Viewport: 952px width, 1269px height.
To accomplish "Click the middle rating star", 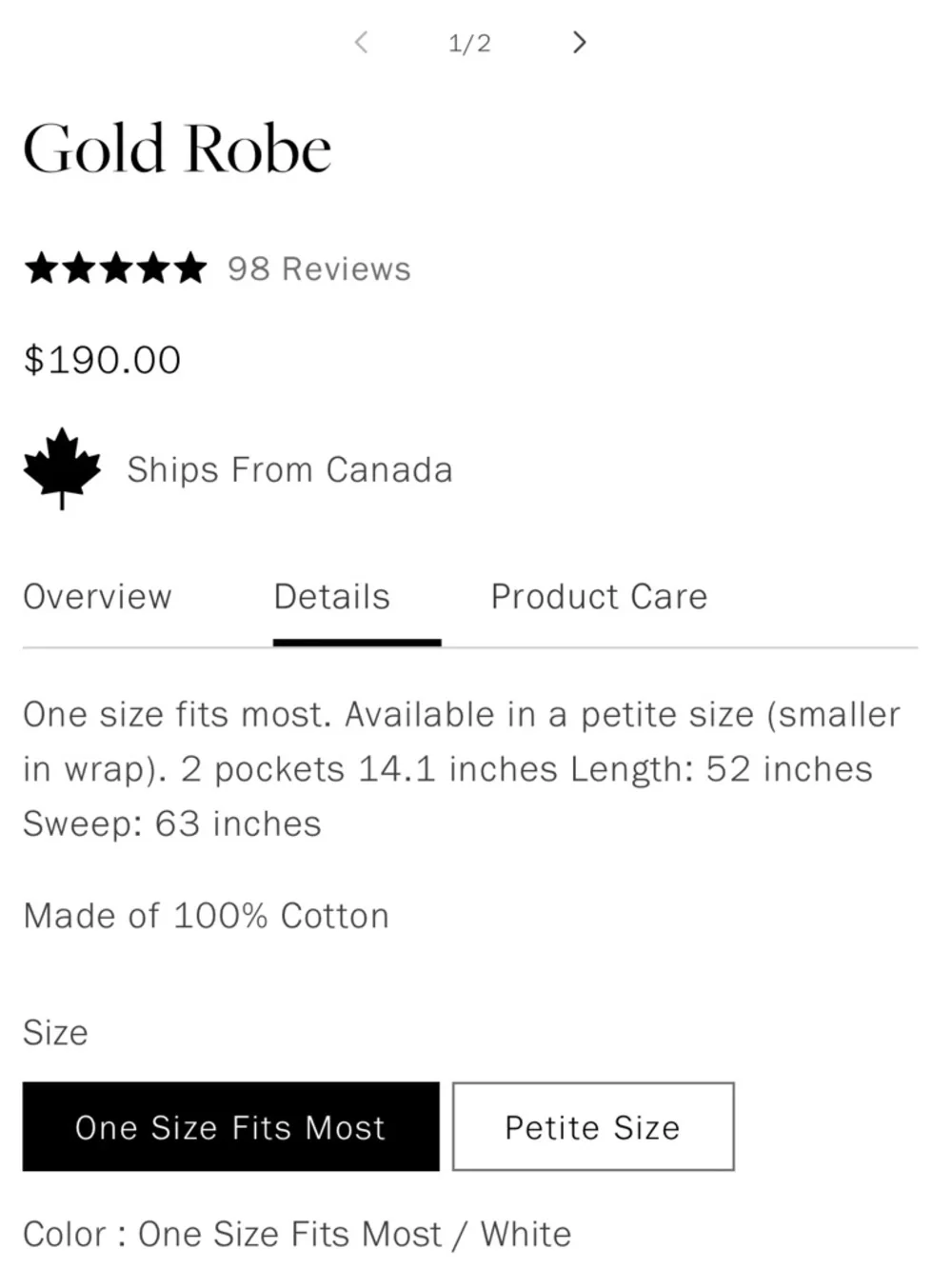I will pyautogui.click(x=115, y=268).
